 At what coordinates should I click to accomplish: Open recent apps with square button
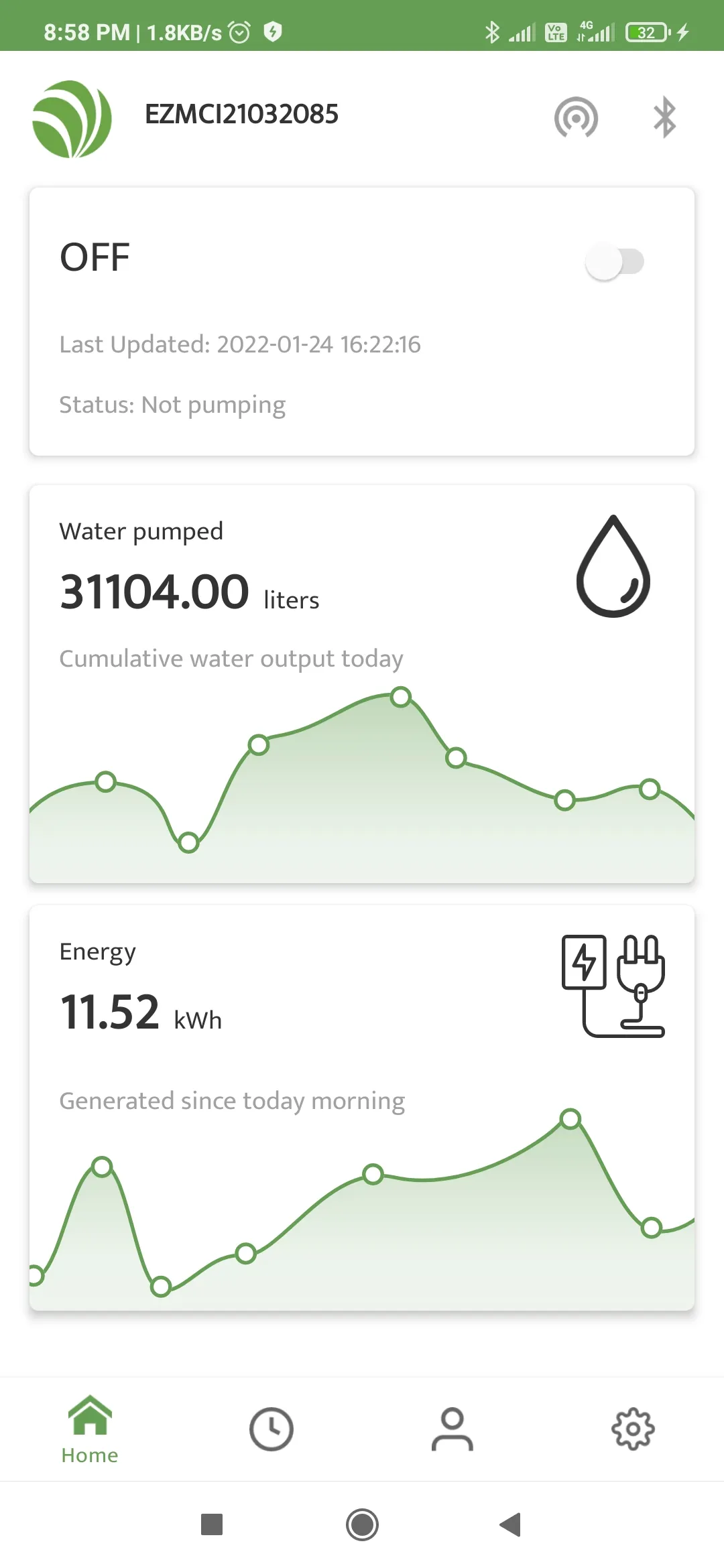[x=212, y=1524]
